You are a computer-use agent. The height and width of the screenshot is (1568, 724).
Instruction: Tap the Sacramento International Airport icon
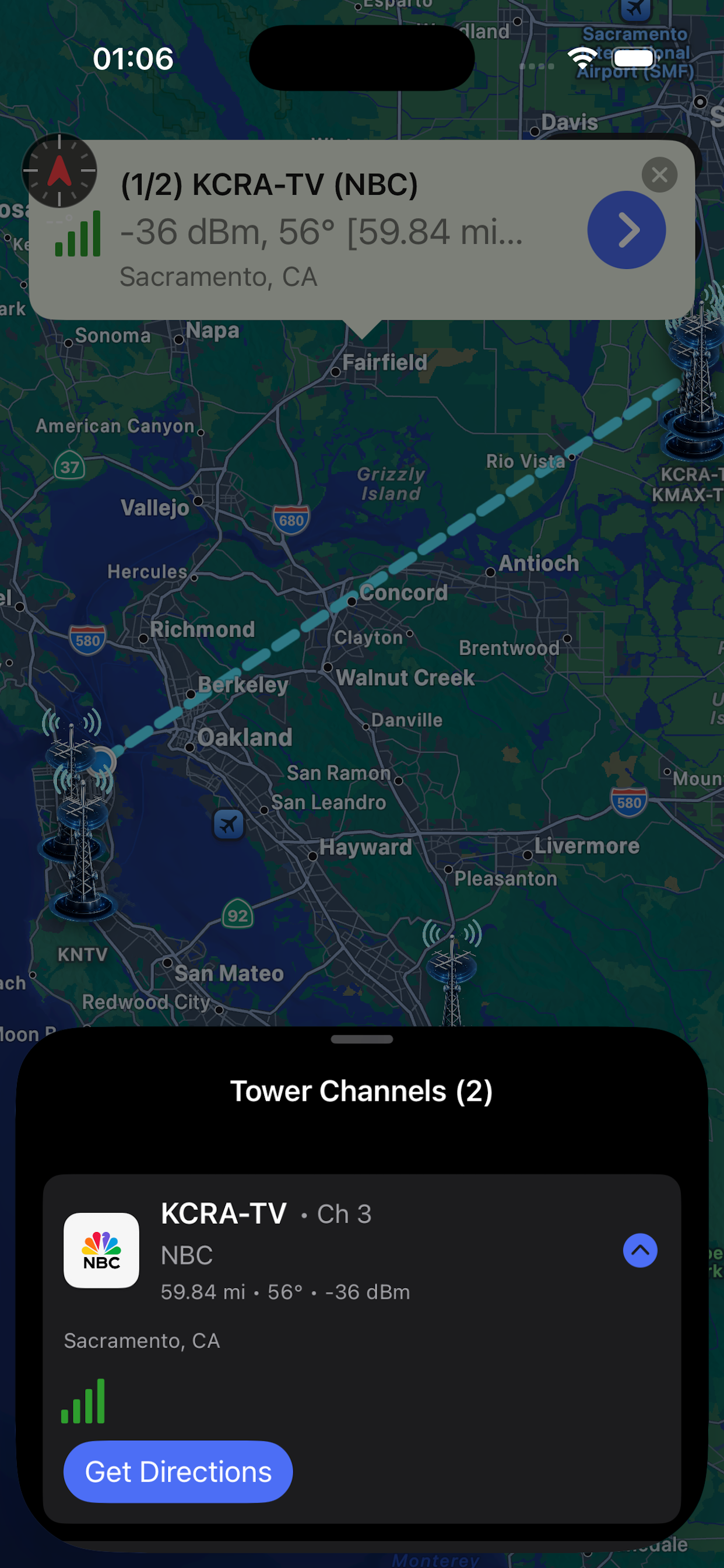[635, 8]
